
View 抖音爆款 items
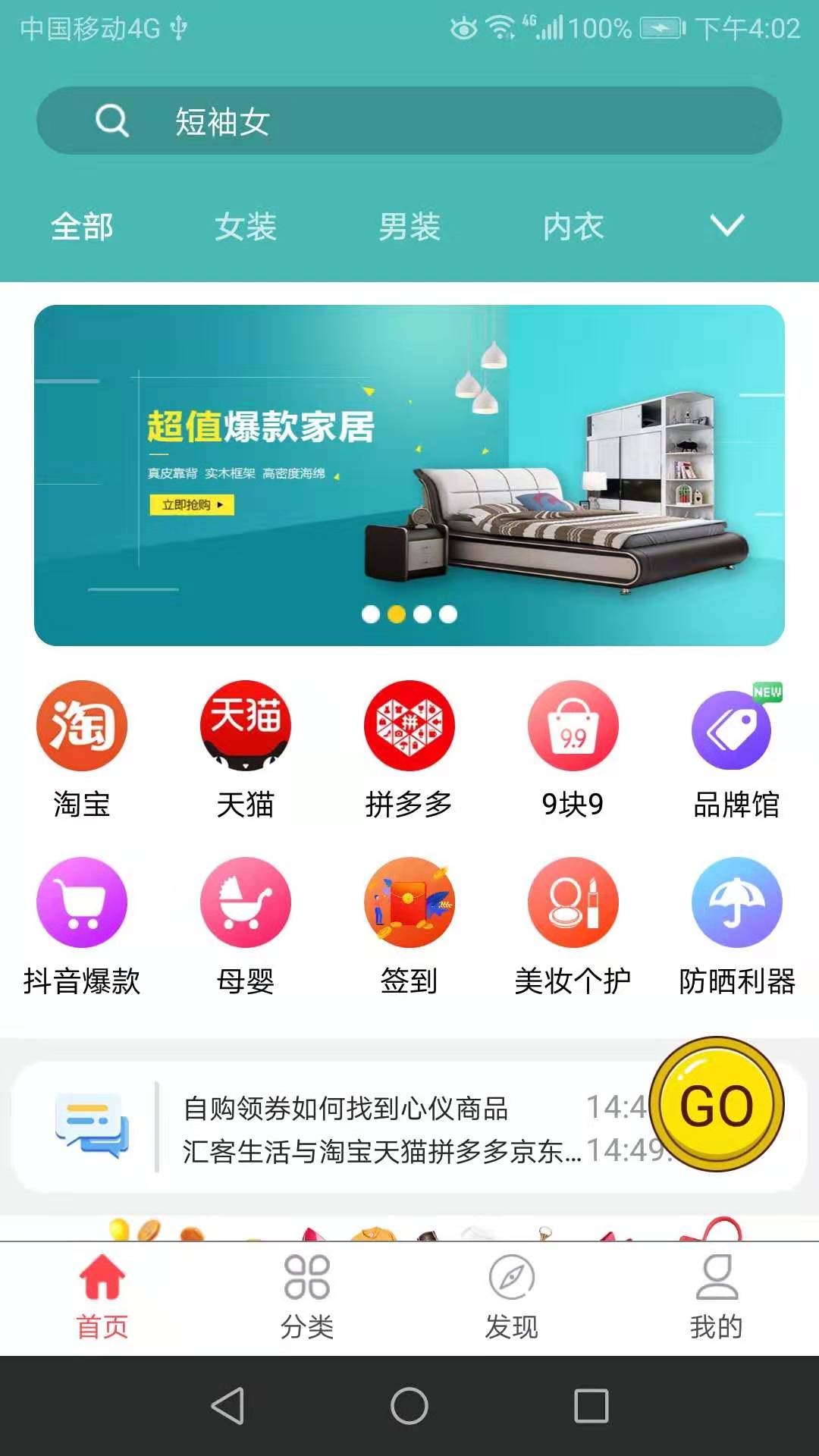pyautogui.click(x=82, y=925)
